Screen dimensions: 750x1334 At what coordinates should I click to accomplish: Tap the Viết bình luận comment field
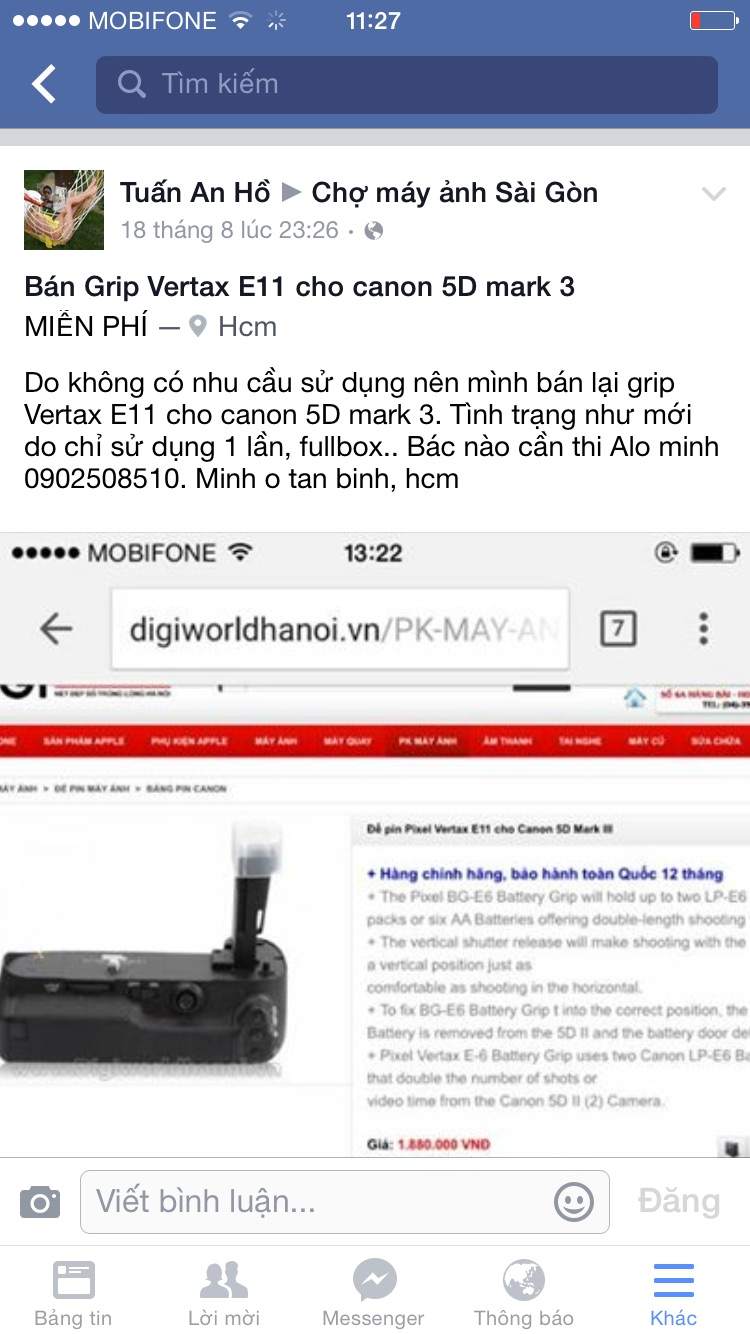pos(320,1201)
